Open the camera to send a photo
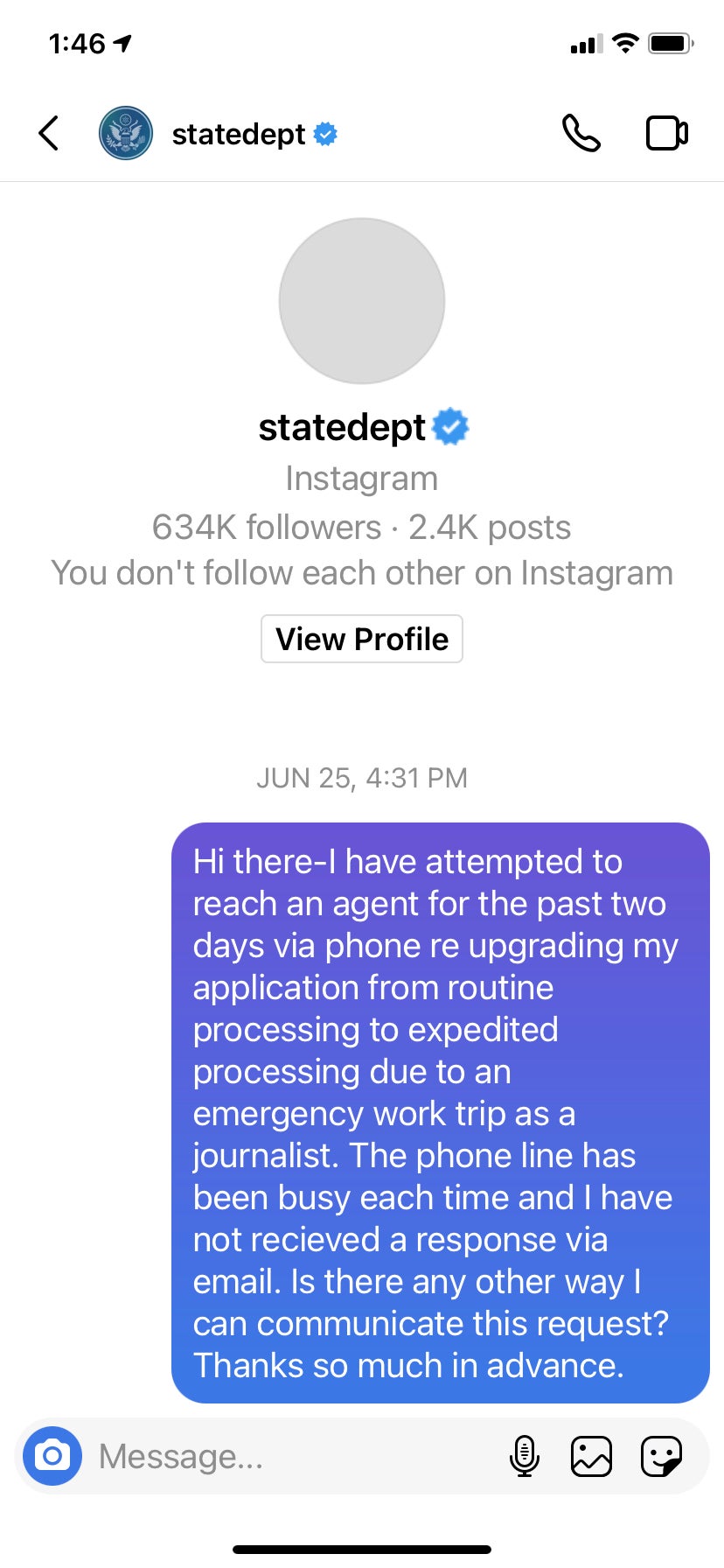724x1568 pixels. click(52, 1456)
